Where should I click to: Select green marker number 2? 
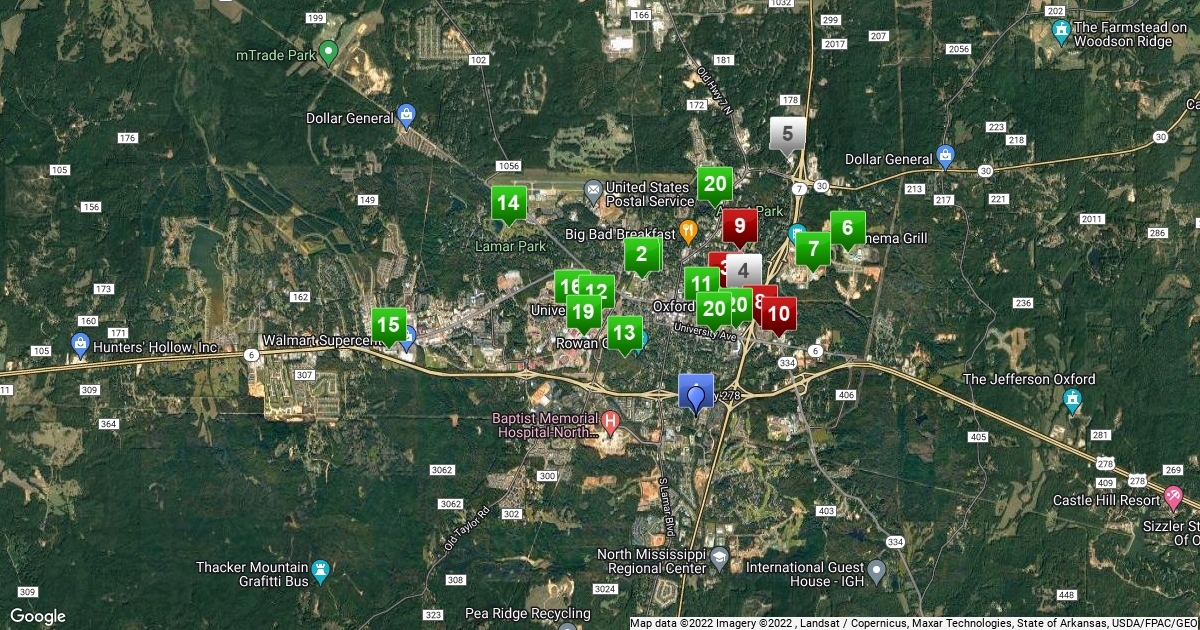pos(642,254)
